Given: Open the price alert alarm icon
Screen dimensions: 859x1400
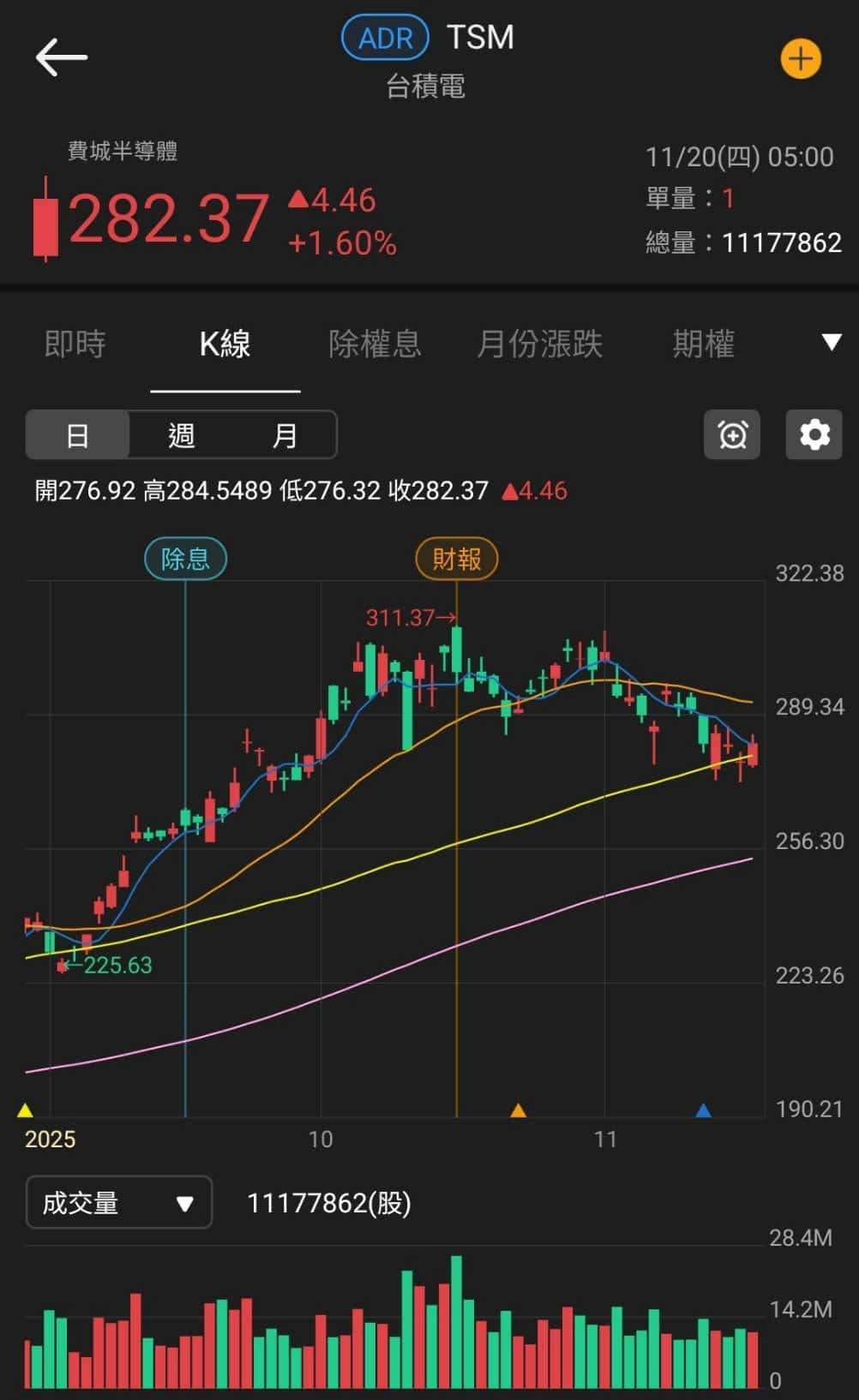Looking at the screenshot, I should tap(731, 435).
